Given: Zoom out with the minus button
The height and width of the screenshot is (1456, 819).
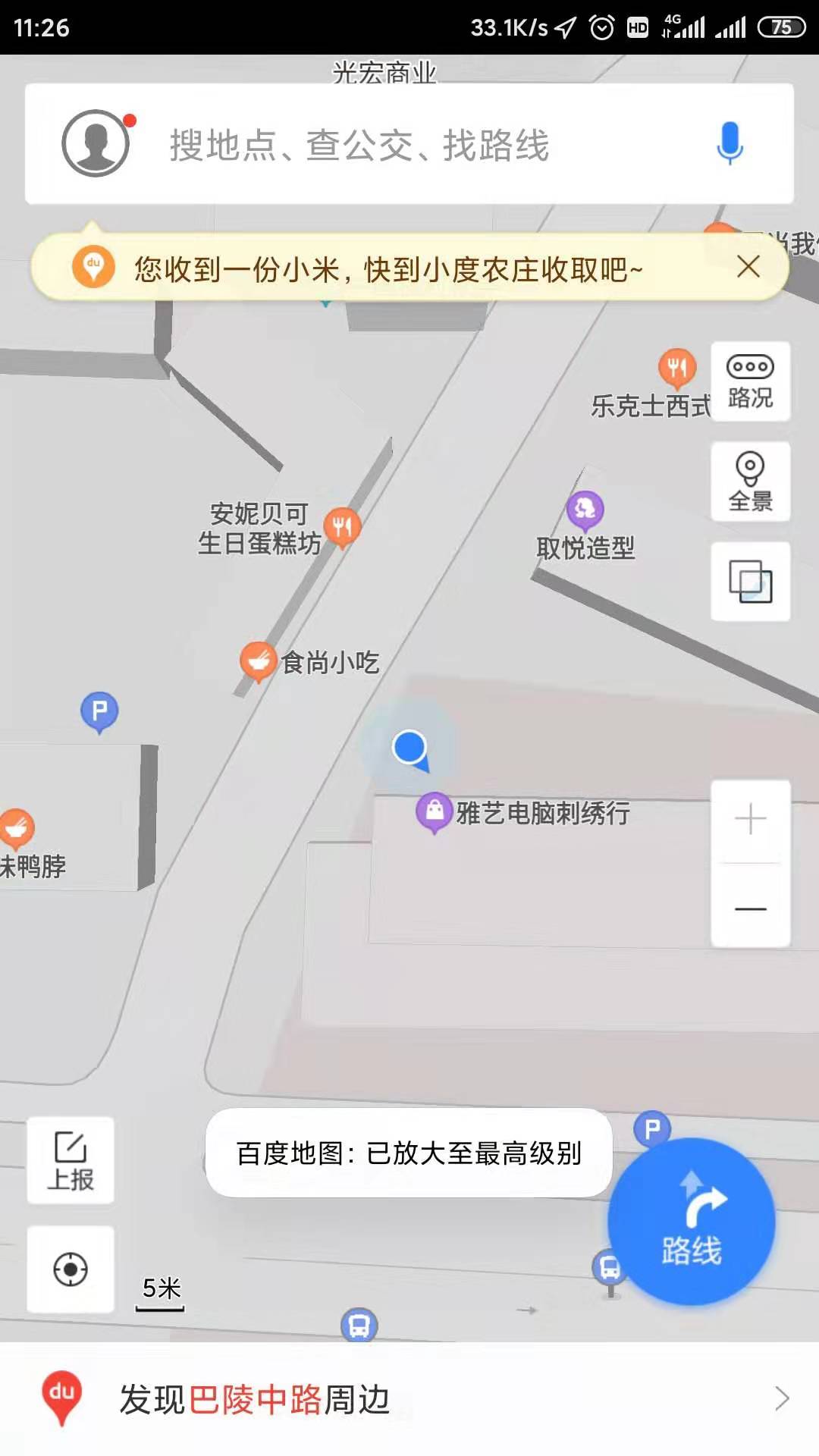Looking at the screenshot, I should click(x=750, y=908).
